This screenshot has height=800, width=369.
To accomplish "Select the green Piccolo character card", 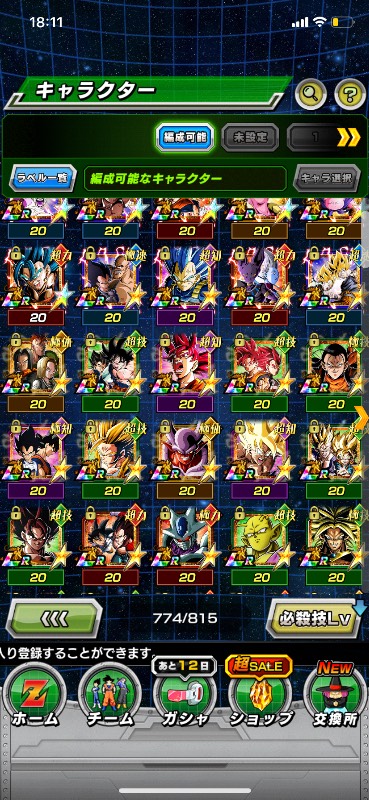I will coord(261,544).
